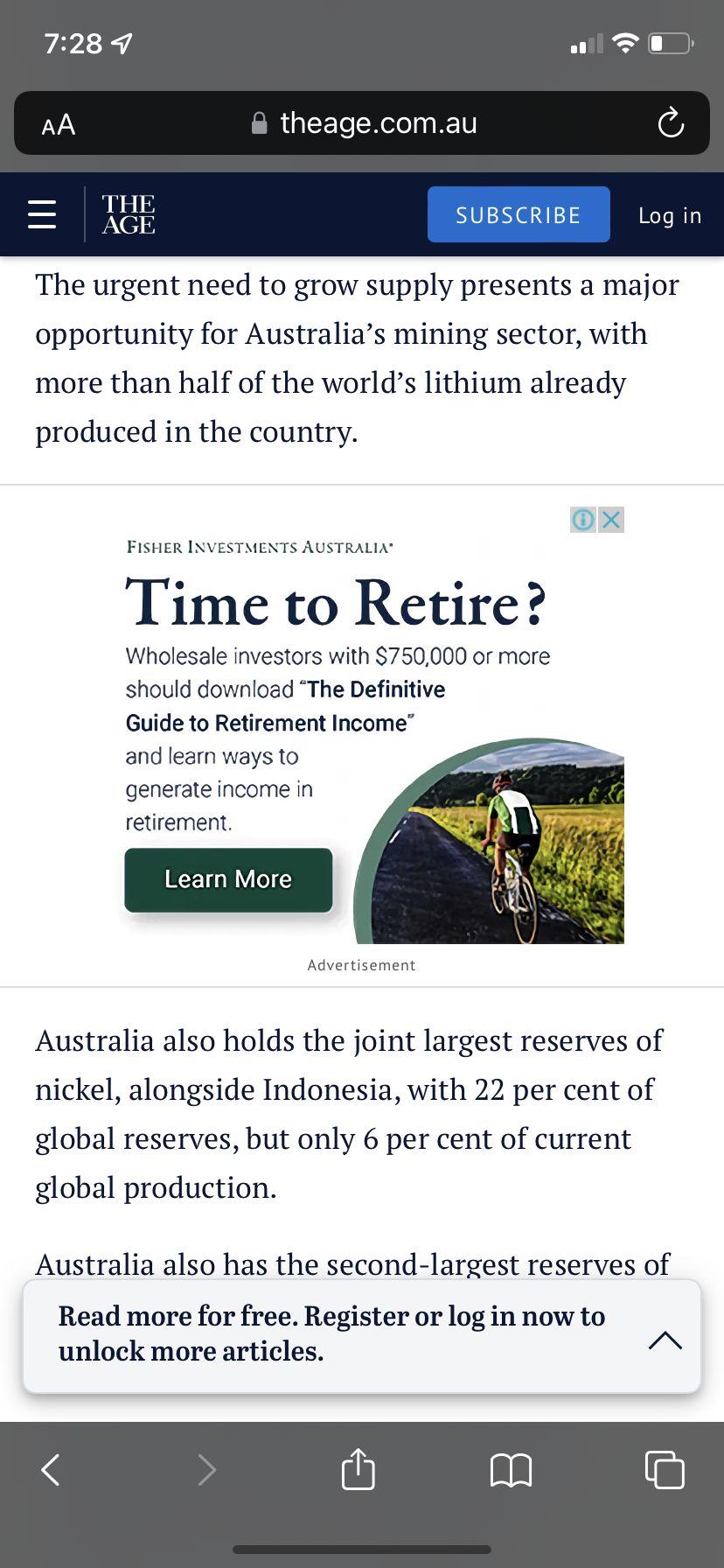Go to The Age homepage logo
Viewport: 724px width, 1568px height.
[129, 214]
